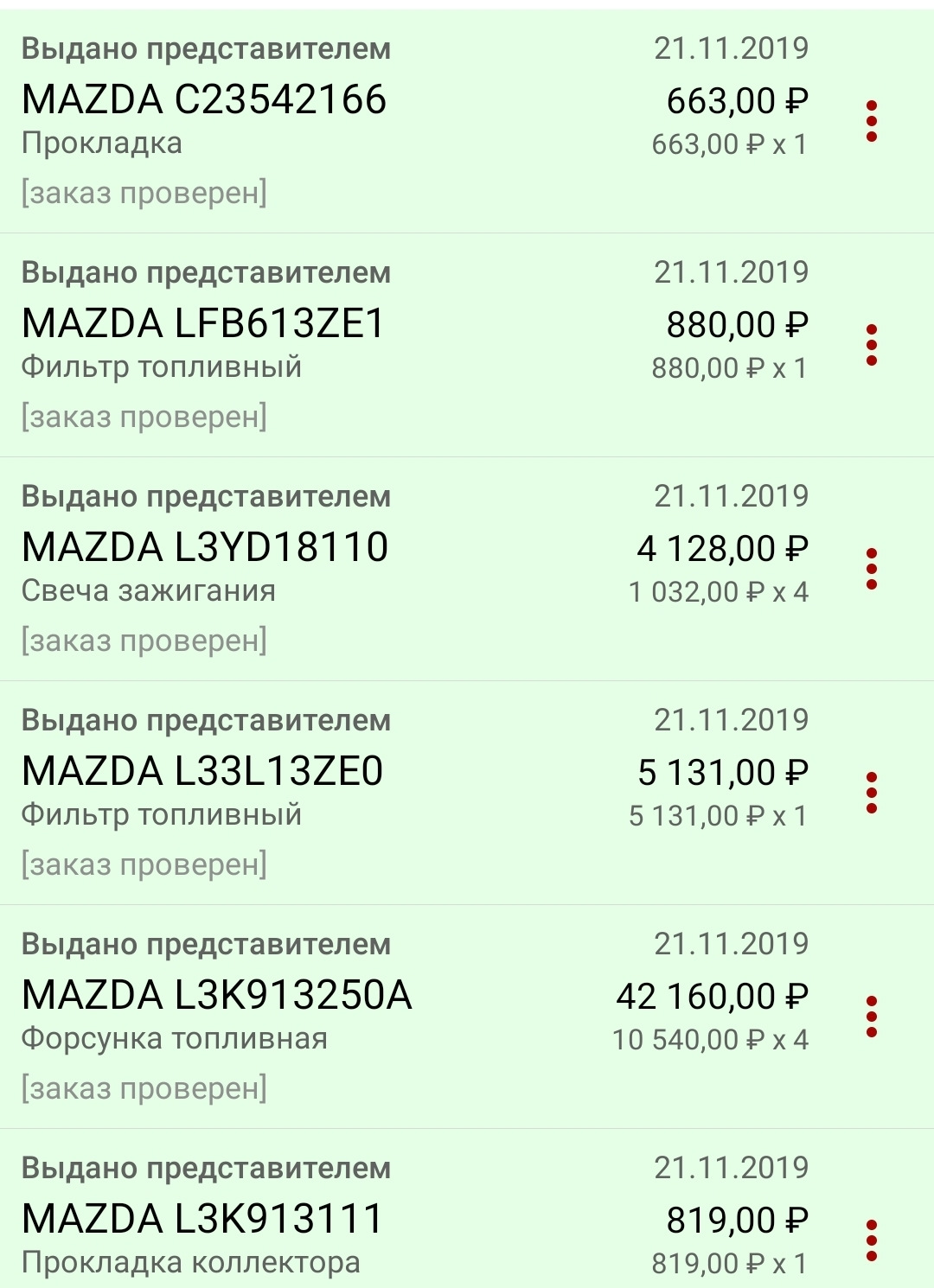Show actions for MAZDA L3K913111
Image resolution: width=934 pixels, height=1288 pixels.
[872, 1240]
